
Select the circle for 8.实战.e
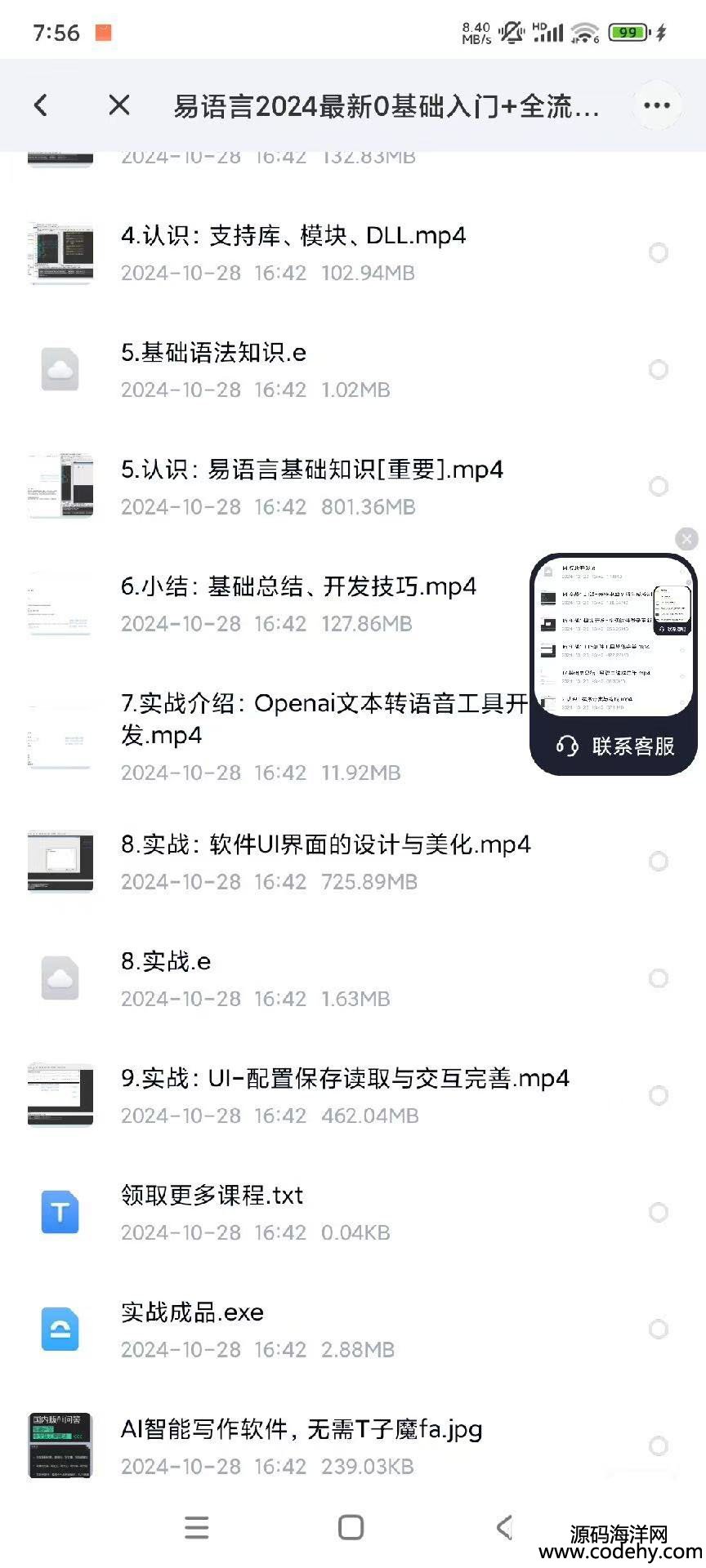coord(658,978)
